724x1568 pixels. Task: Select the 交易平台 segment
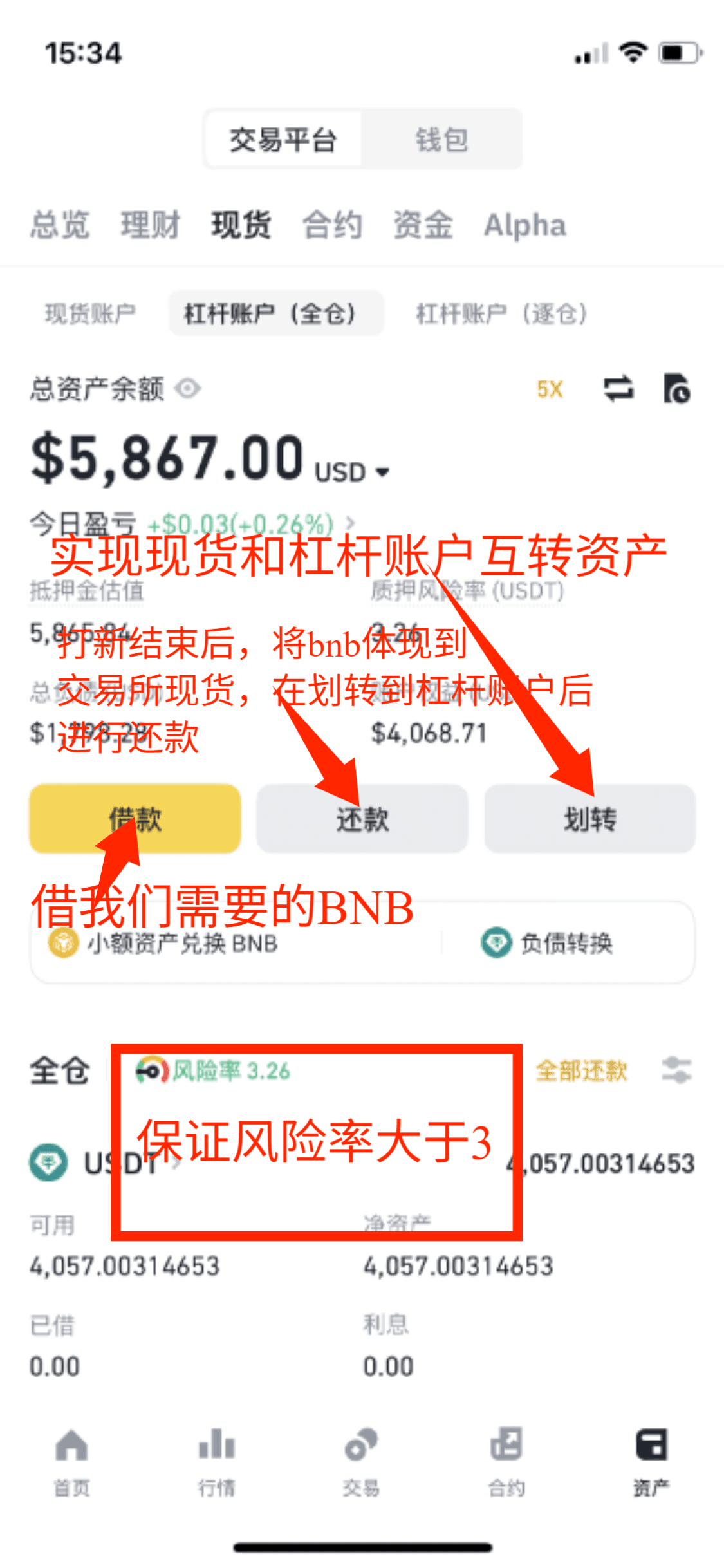coord(283,140)
